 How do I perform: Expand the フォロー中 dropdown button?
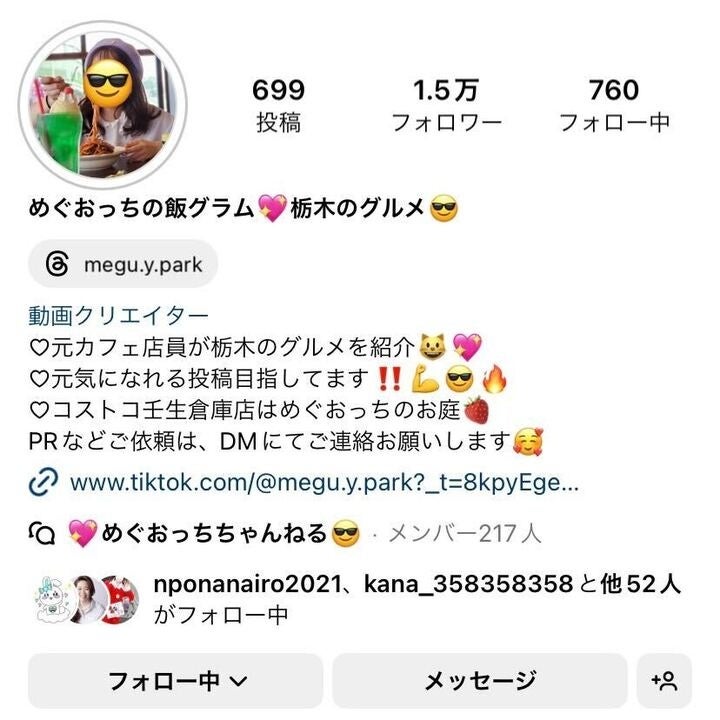[176, 681]
